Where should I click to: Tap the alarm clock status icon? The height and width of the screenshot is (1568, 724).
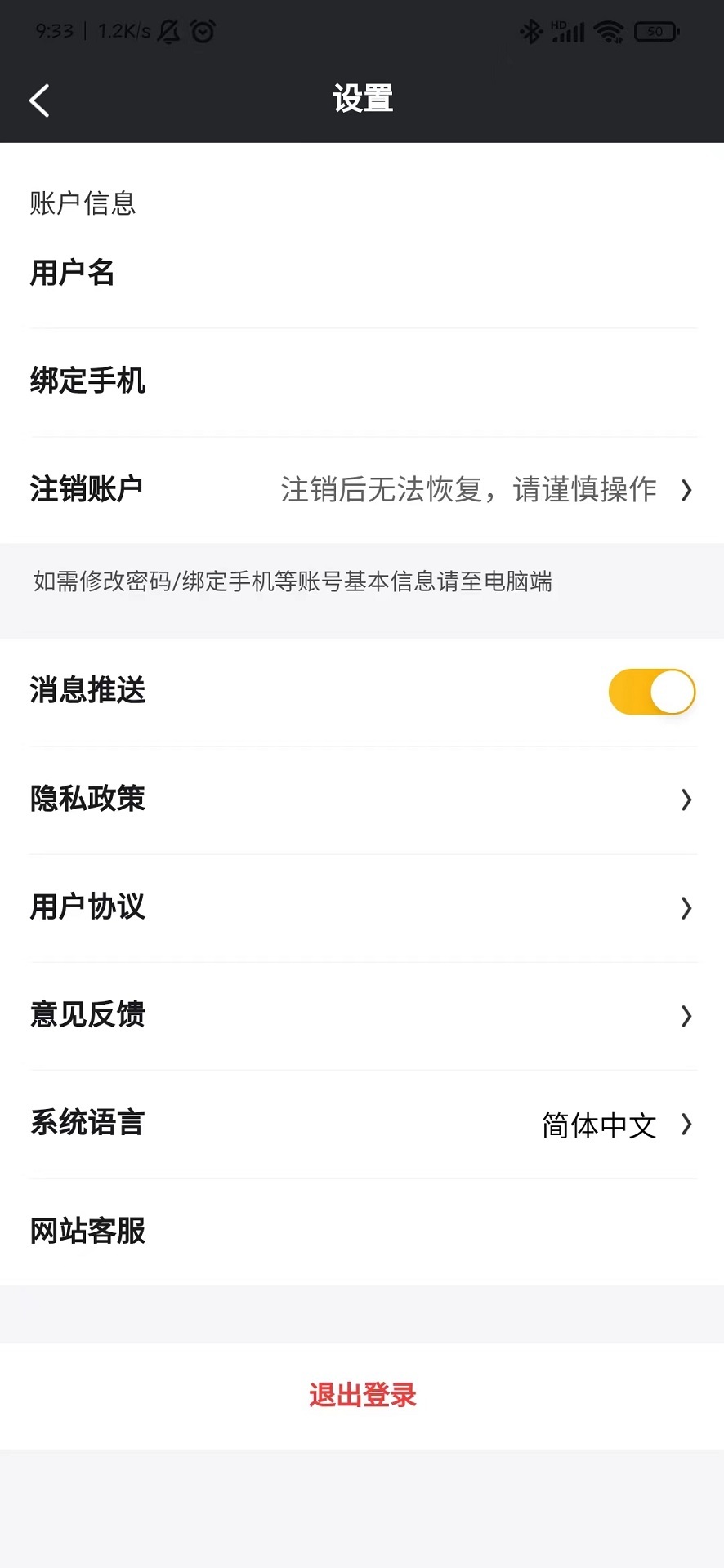point(201,30)
